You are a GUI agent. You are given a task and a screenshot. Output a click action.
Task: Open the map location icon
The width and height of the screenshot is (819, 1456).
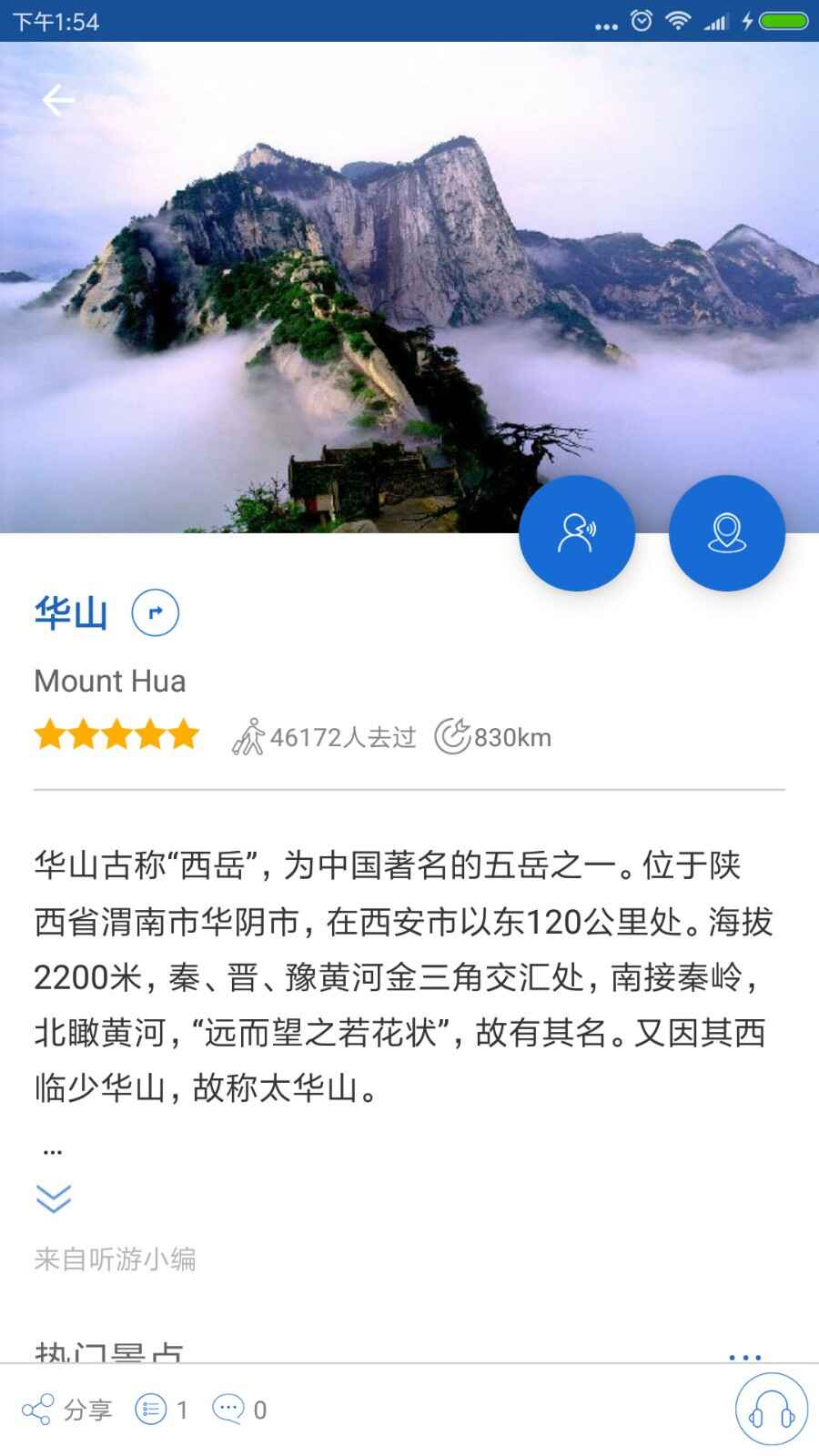click(726, 533)
